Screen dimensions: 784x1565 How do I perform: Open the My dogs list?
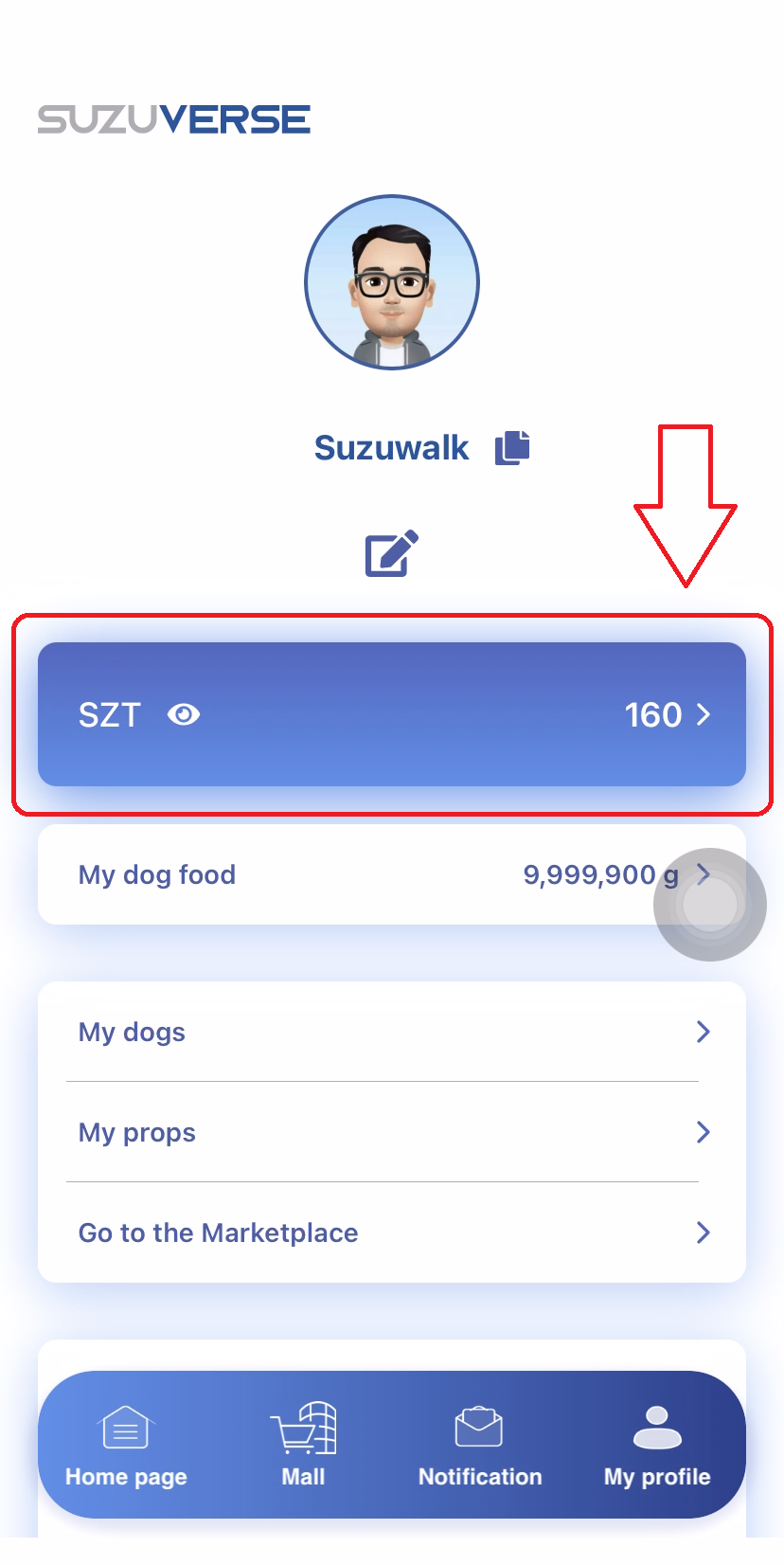(391, 1032)
